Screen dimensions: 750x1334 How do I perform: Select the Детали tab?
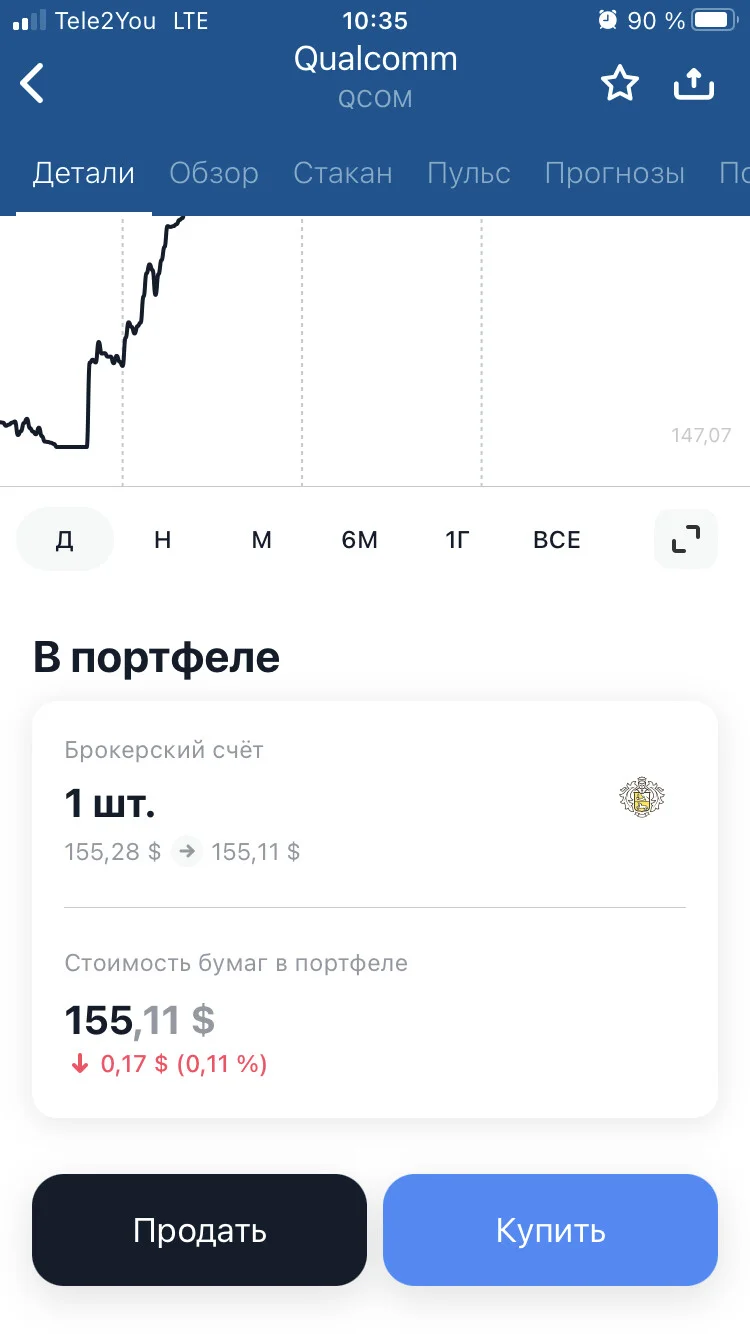click(x=84, y=173)
